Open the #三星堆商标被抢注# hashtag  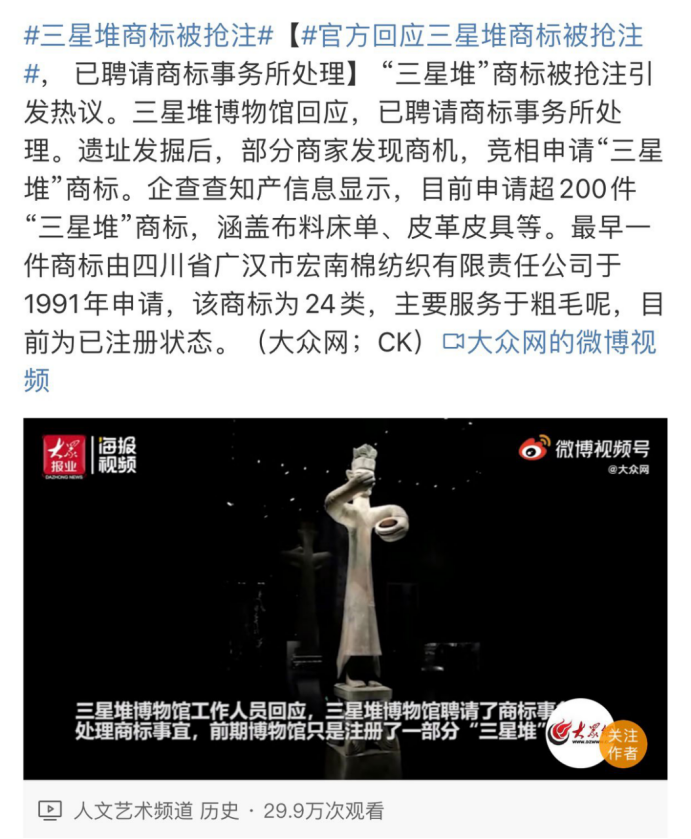pyautogui.click(x=148, y=37)
